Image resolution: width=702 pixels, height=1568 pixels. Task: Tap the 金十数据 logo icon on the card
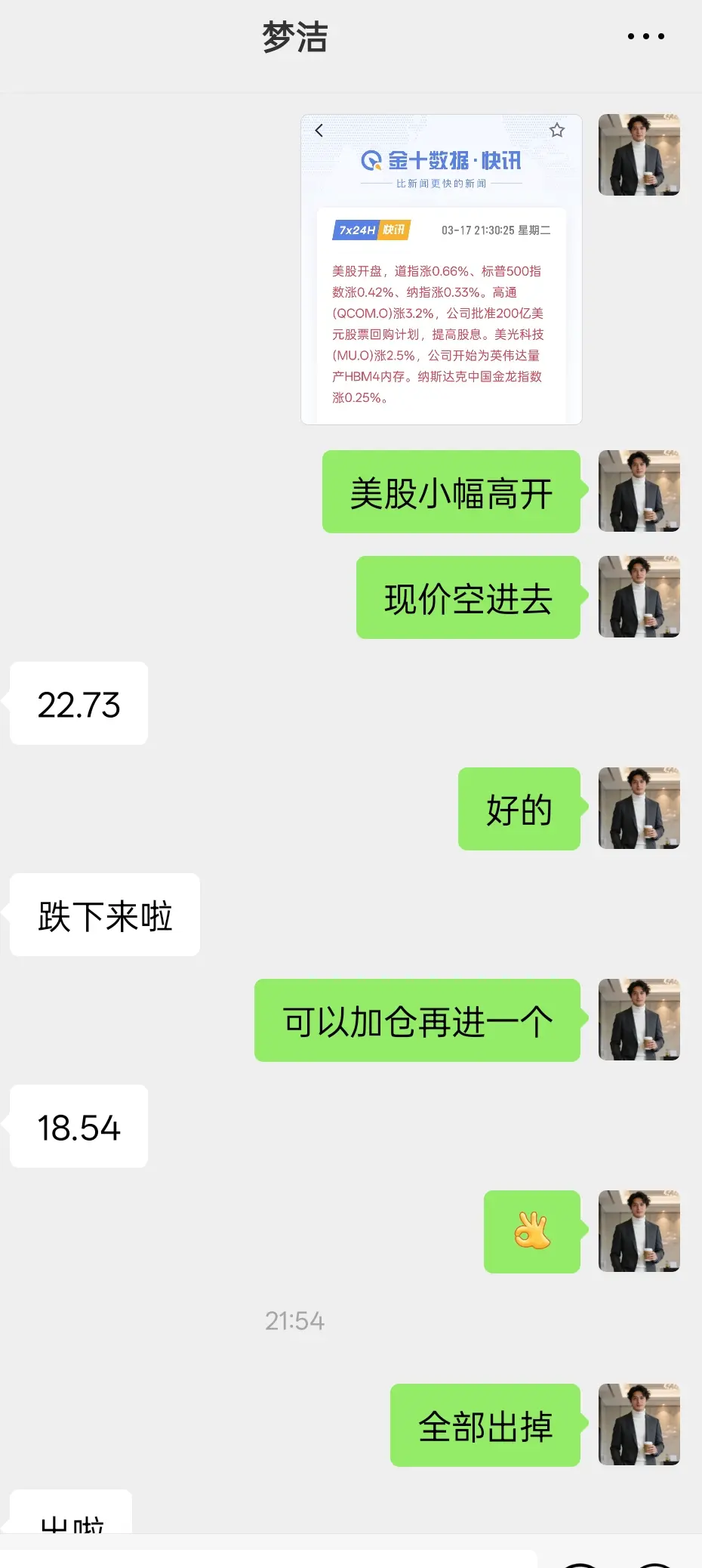coord(371,162)
